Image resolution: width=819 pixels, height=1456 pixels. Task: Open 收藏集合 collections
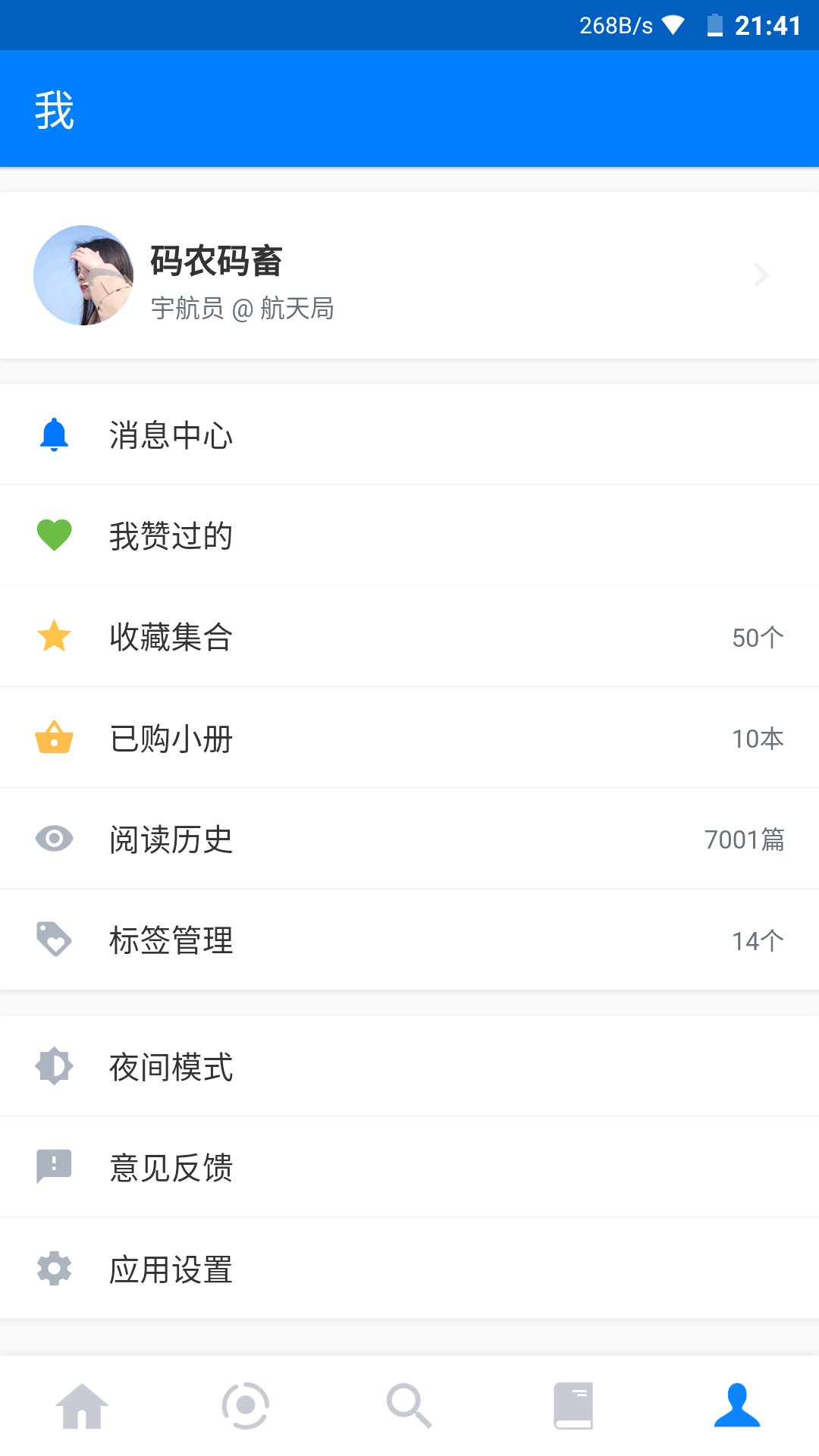409,637
